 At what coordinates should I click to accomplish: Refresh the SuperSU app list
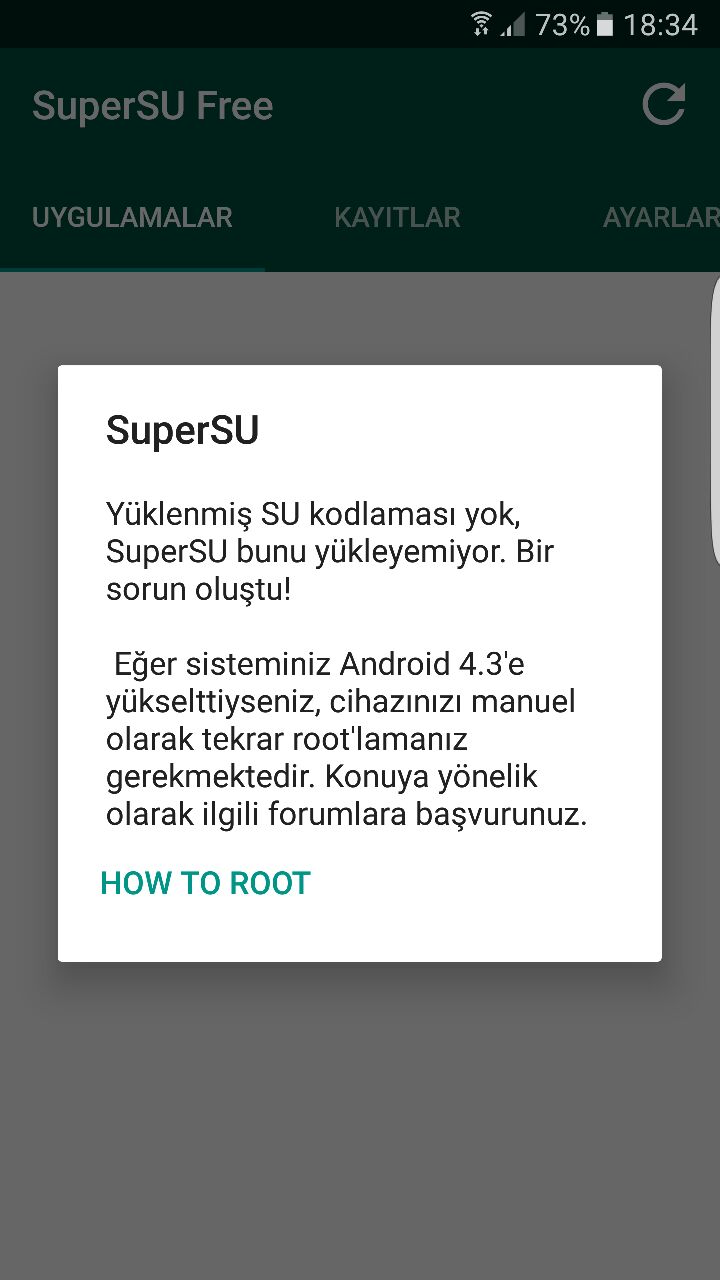[x=663, y=105]
